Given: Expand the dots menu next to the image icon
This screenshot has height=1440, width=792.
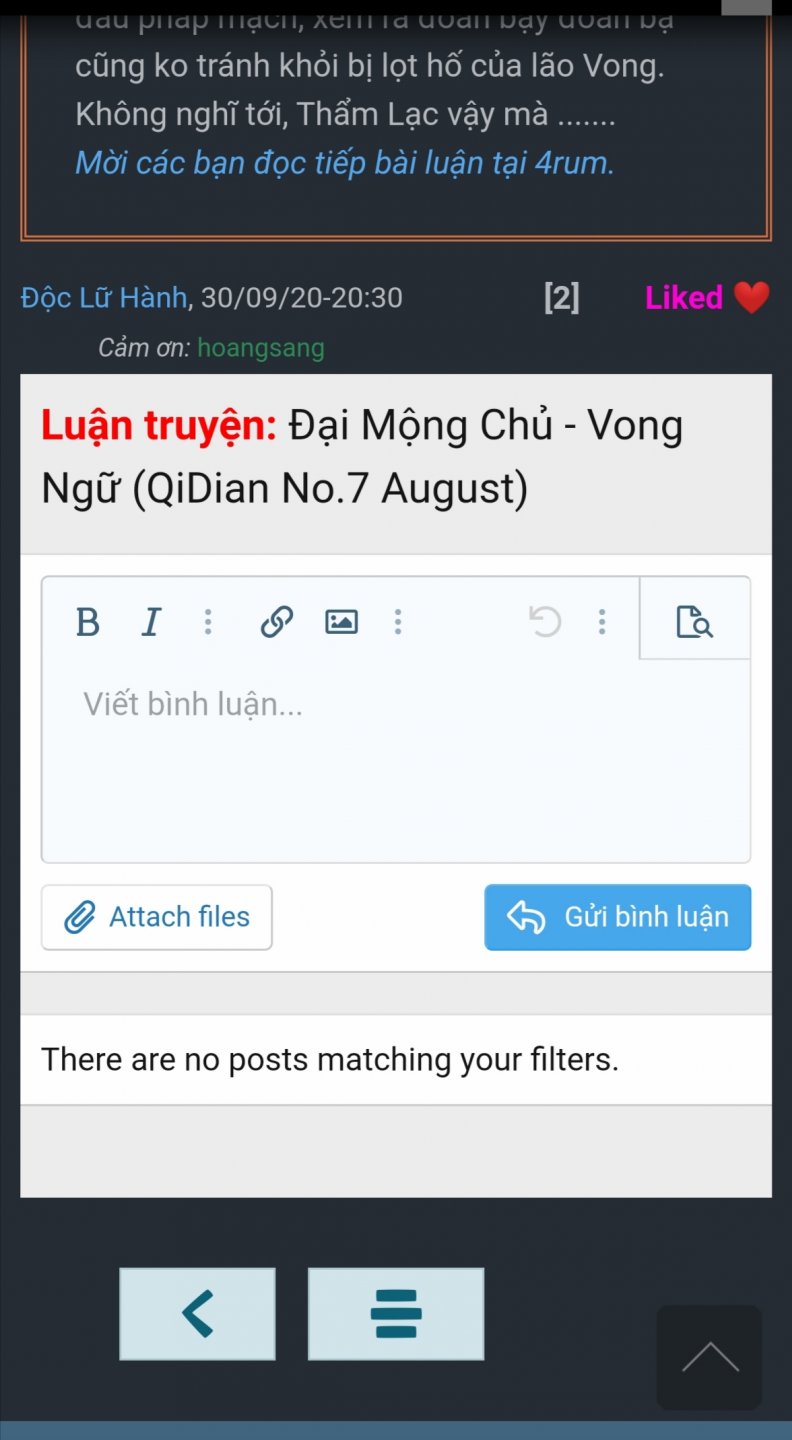Looking at the screenshot, I should [398, 622].
